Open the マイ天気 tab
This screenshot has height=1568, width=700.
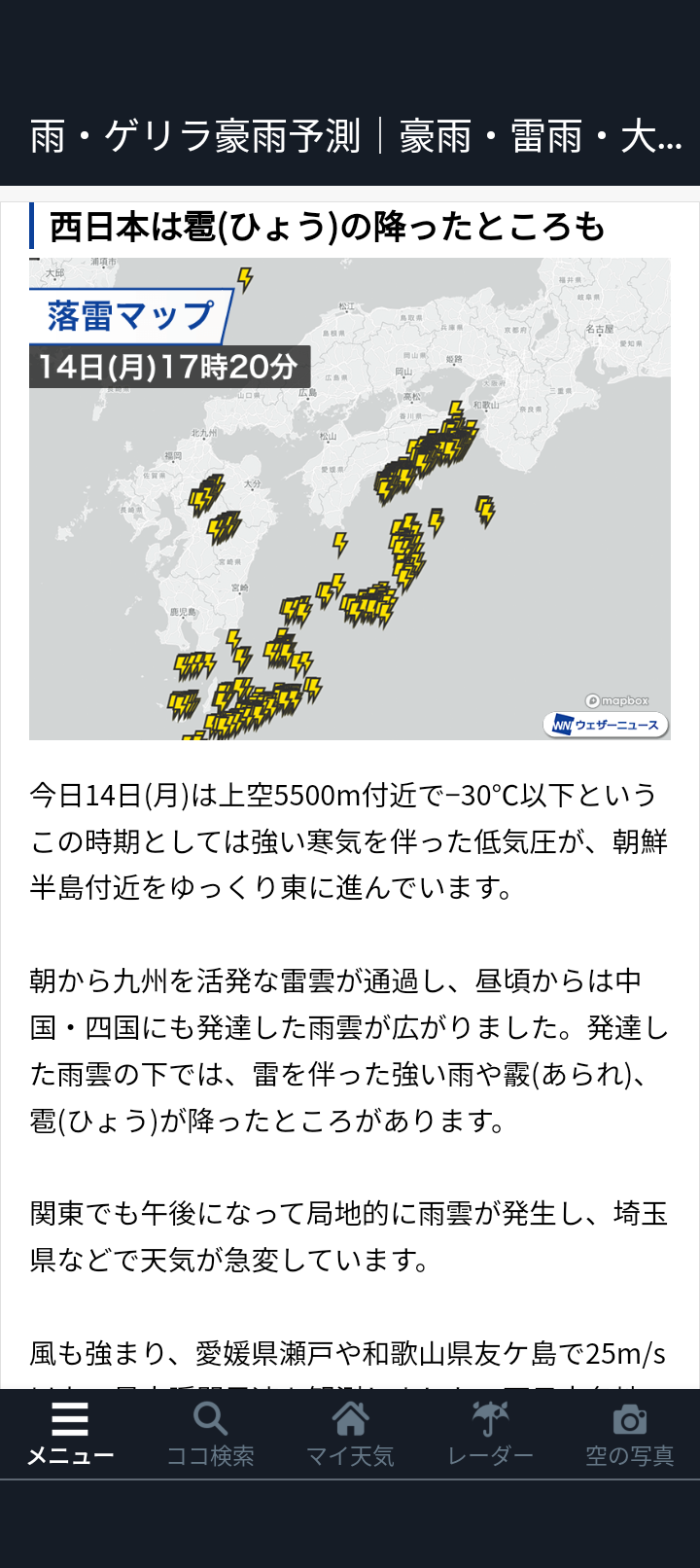coord(350,1434)
